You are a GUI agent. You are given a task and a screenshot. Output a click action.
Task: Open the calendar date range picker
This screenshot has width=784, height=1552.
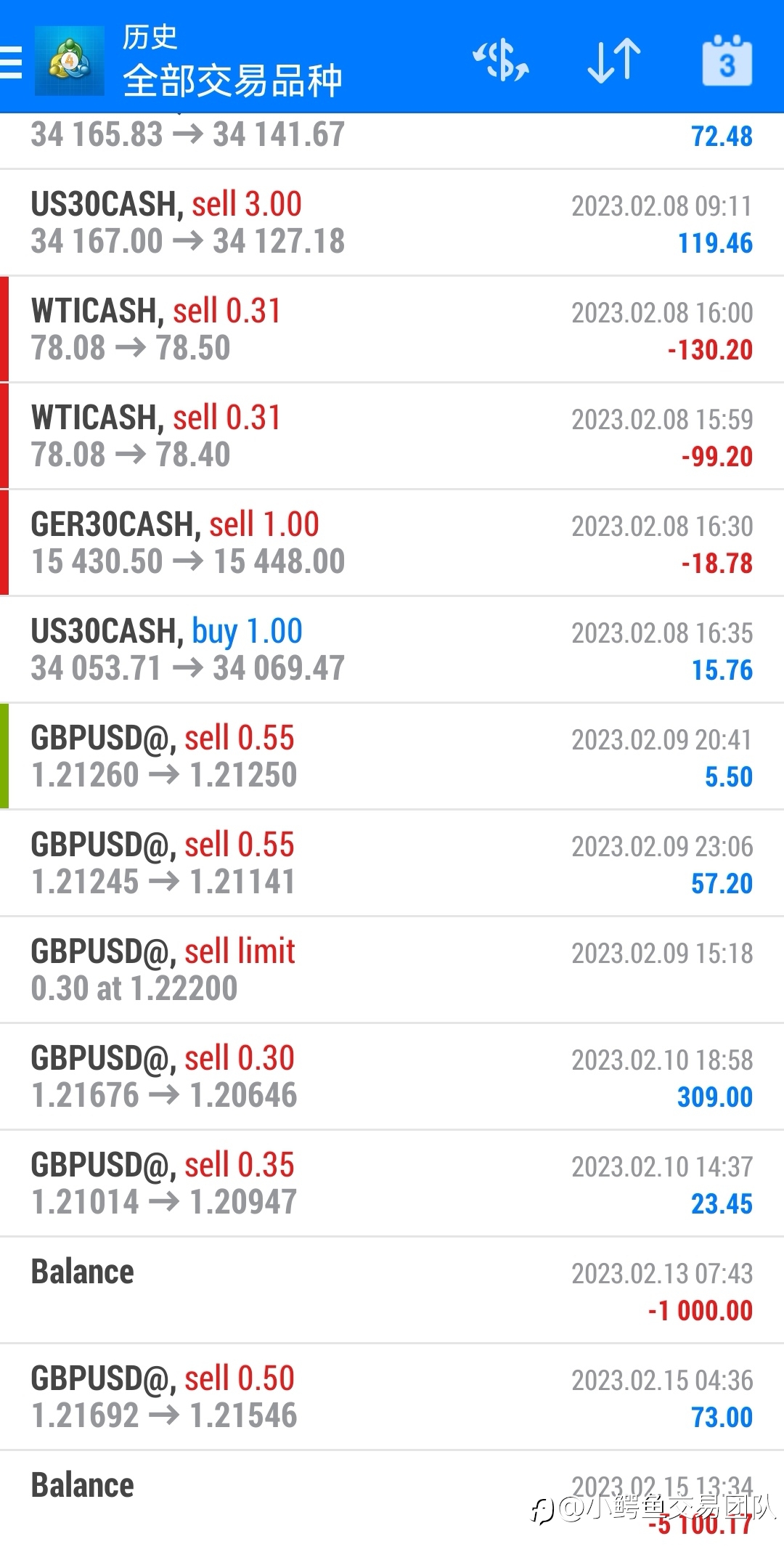(727, 60)
